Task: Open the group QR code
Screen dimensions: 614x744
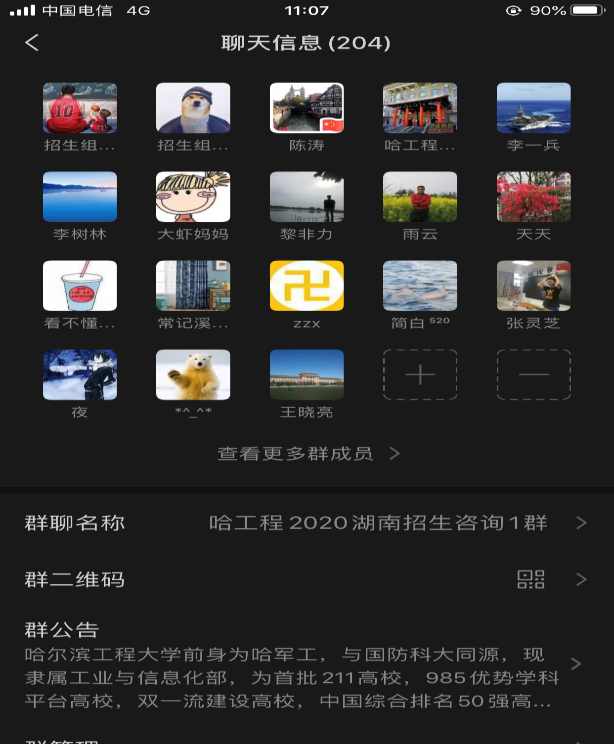Action: click(x=307, y=579)
